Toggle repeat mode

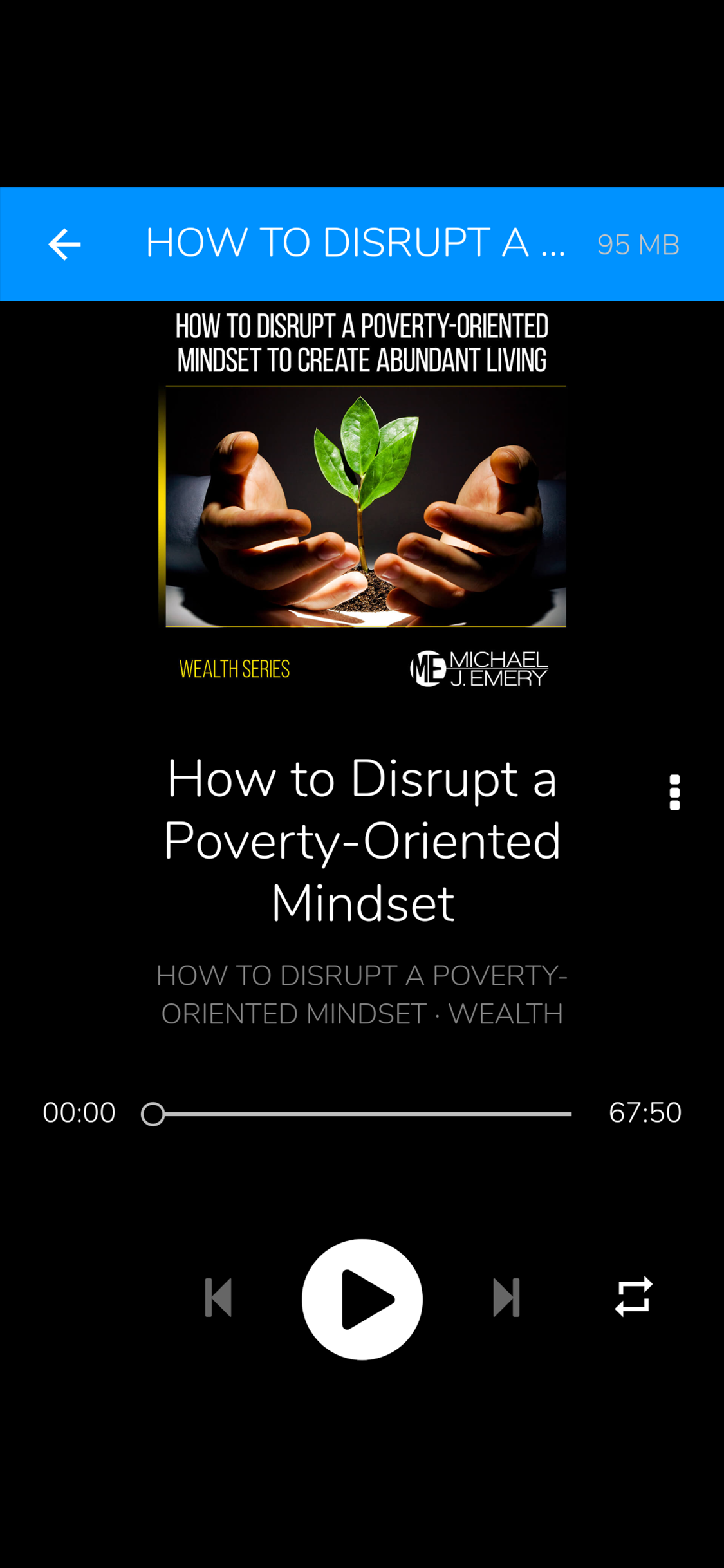(633, 1297)
